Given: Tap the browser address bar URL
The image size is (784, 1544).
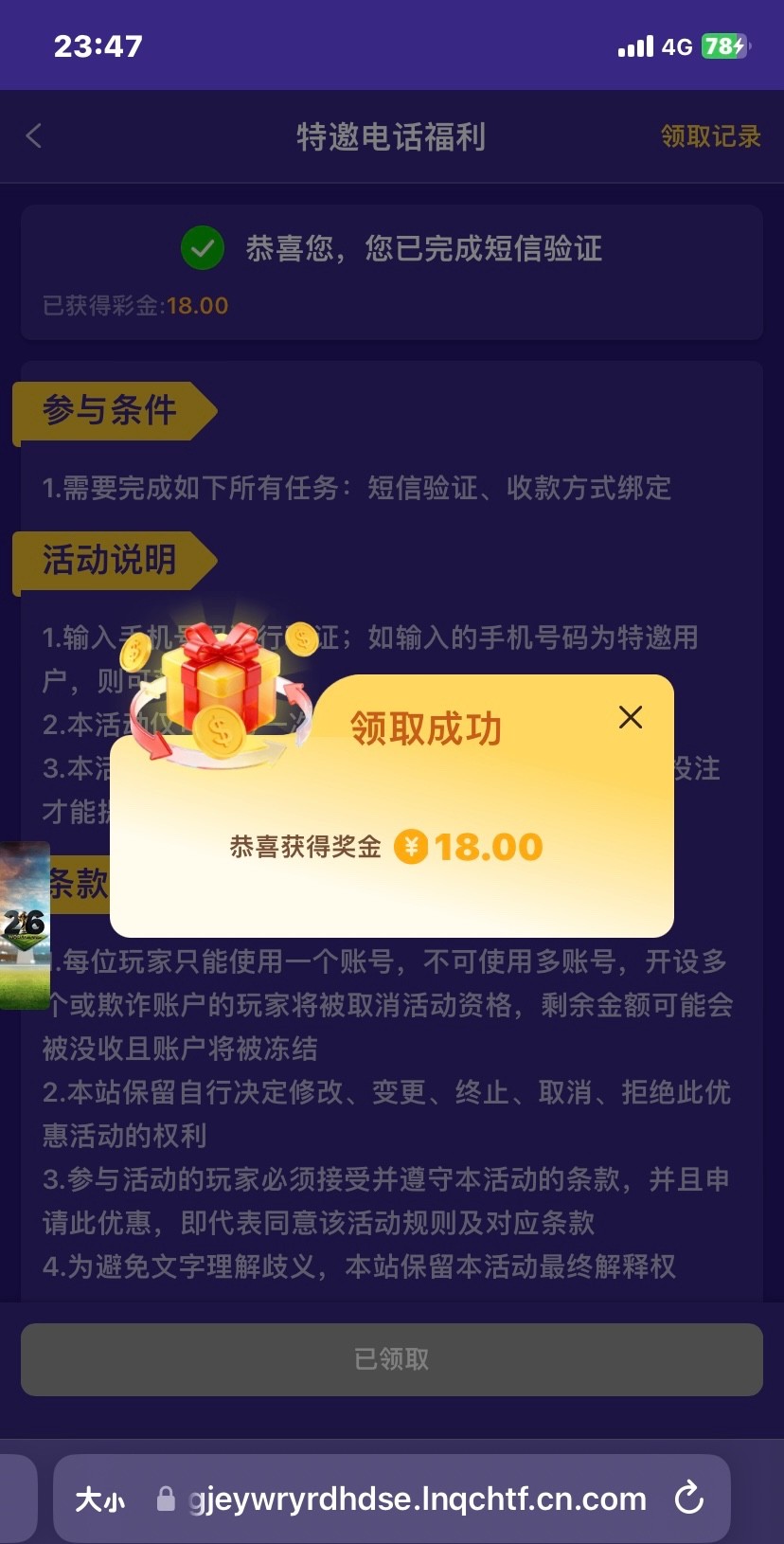Looking at the screenshot, I should click(417, 1499).
